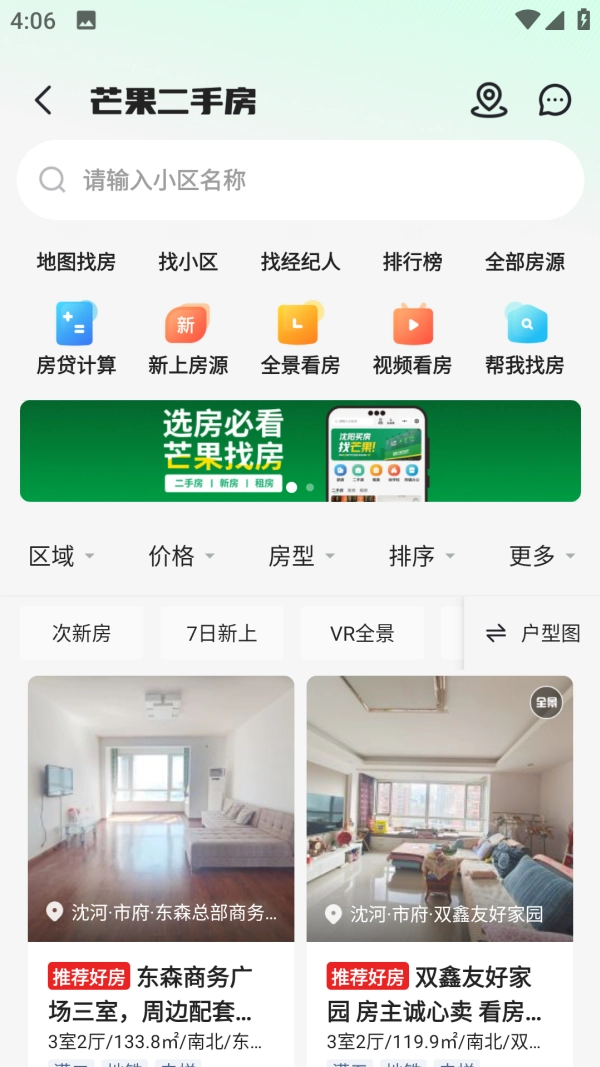This screenshot has width=600, height=1067.
Task: Open 视频看房
Action: point(412,339)
